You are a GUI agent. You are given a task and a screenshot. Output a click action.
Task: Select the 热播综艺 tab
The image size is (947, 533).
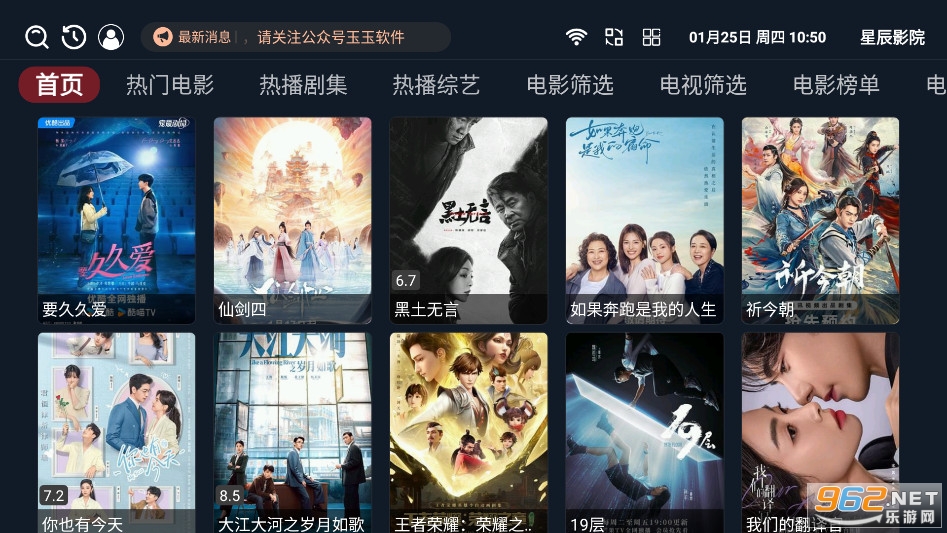click(x=436, y=85)
